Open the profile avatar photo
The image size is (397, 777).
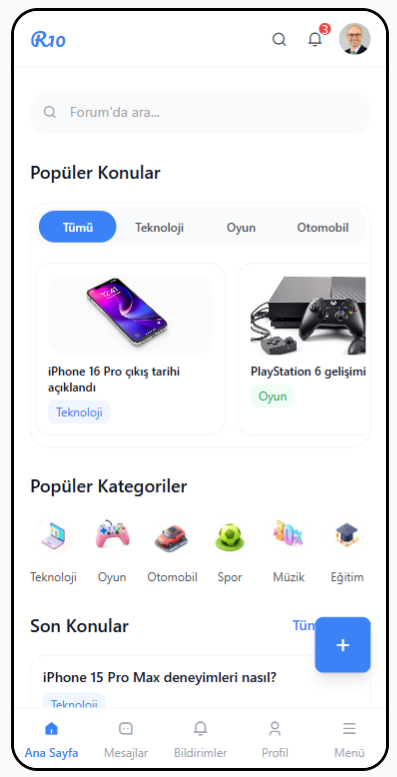point(354,39)
